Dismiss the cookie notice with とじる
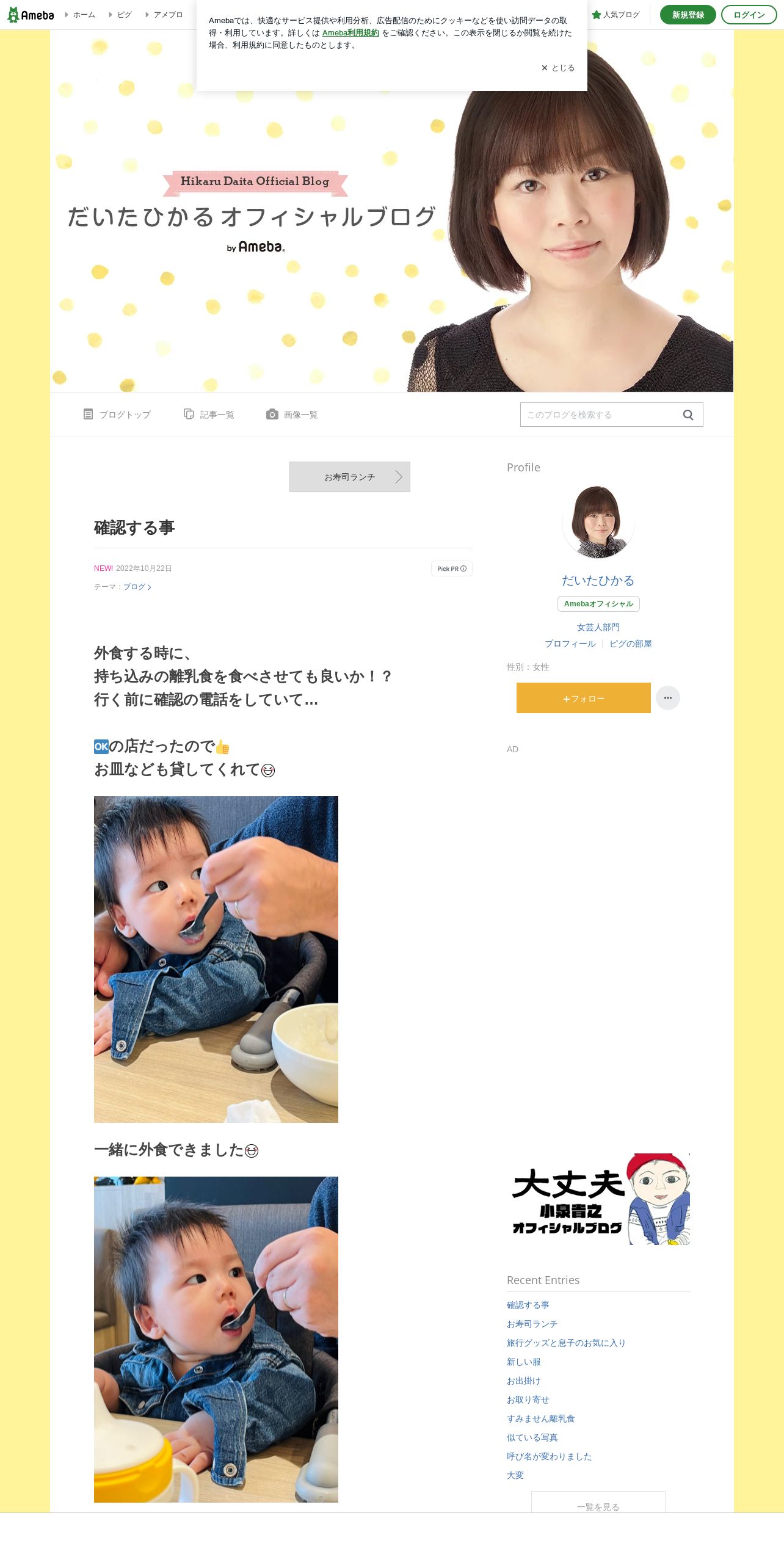This screenshot has width=784, height=1568. pyautogui.click(x=558, y=68)
